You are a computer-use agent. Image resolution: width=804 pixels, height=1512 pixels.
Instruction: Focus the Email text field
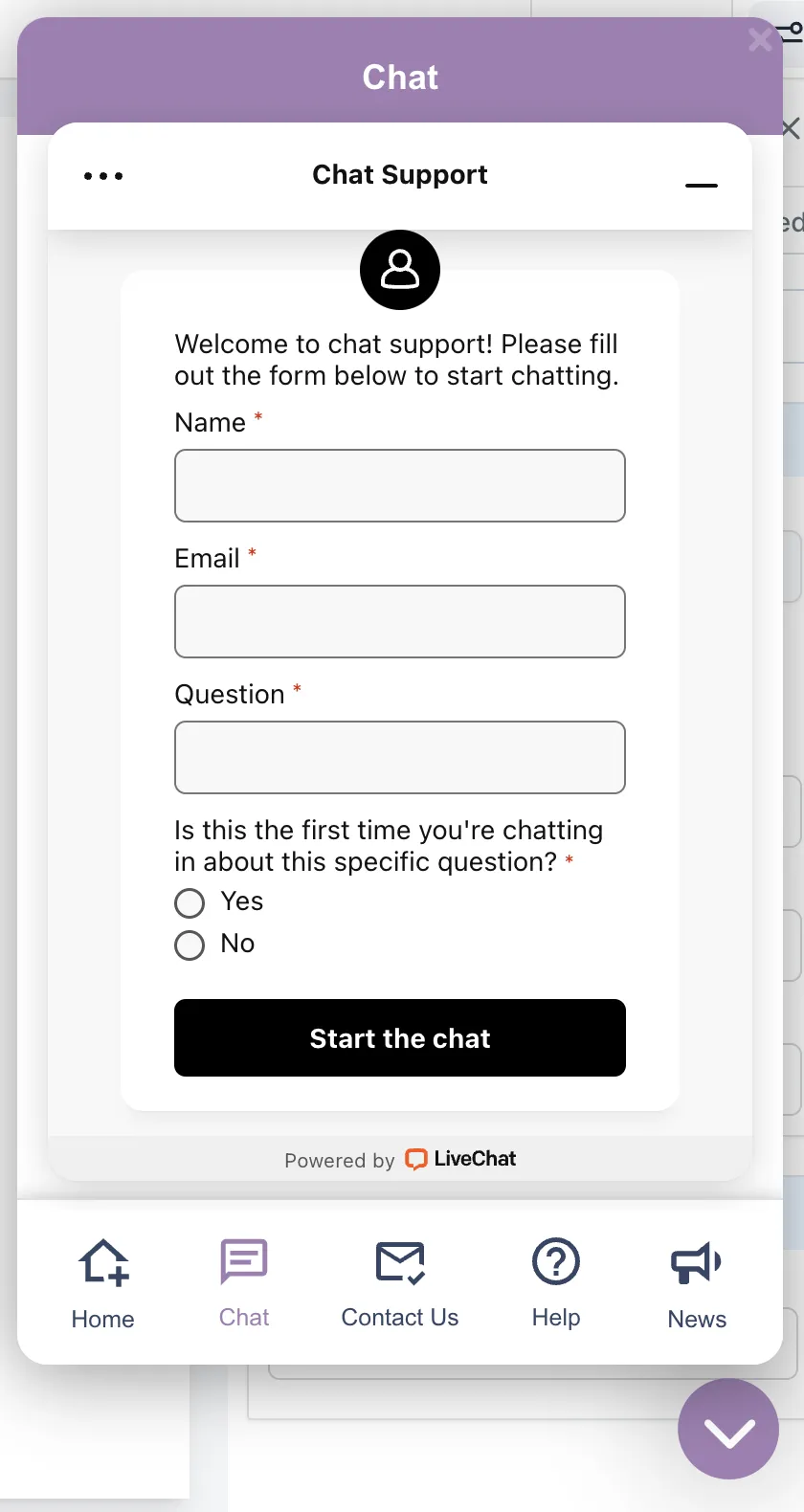pos(399,621)
